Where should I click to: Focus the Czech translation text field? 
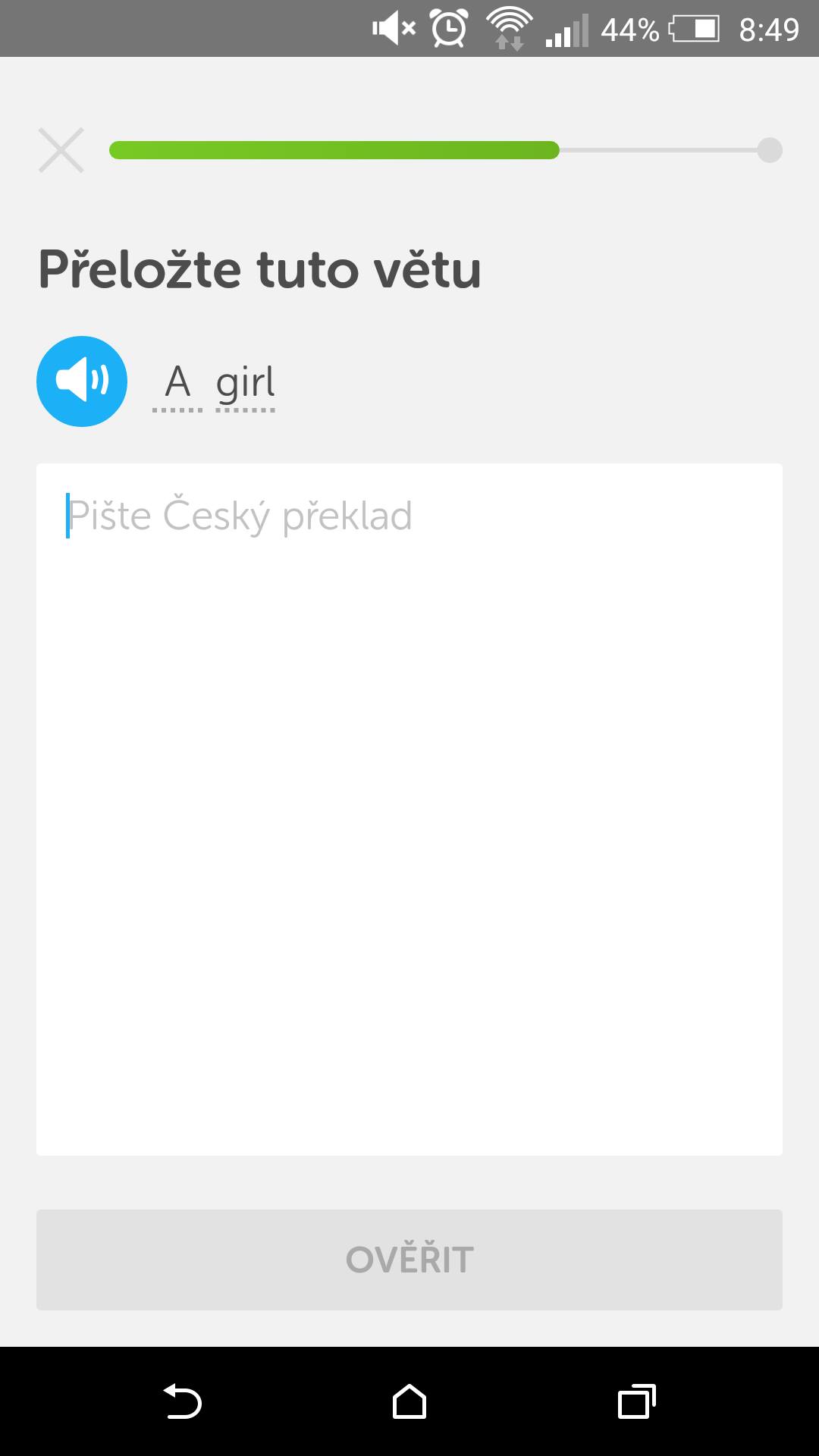409,809
